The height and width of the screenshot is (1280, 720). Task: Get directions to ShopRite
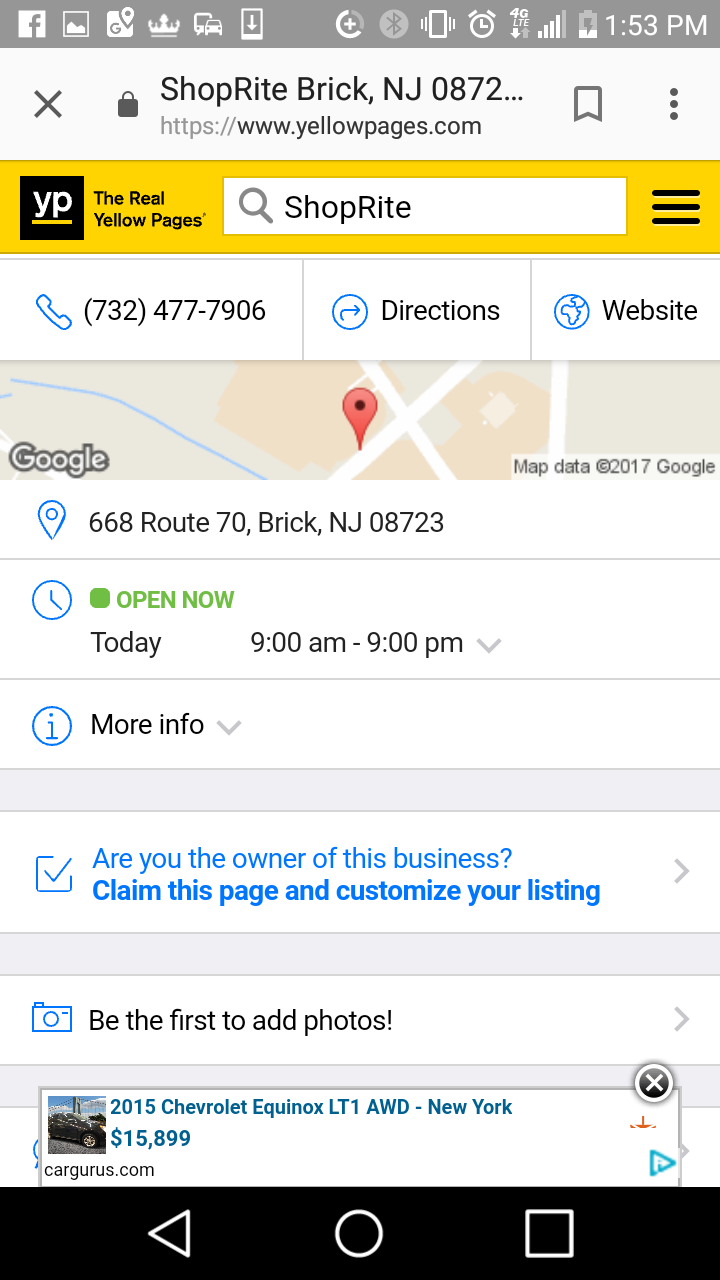417,311
